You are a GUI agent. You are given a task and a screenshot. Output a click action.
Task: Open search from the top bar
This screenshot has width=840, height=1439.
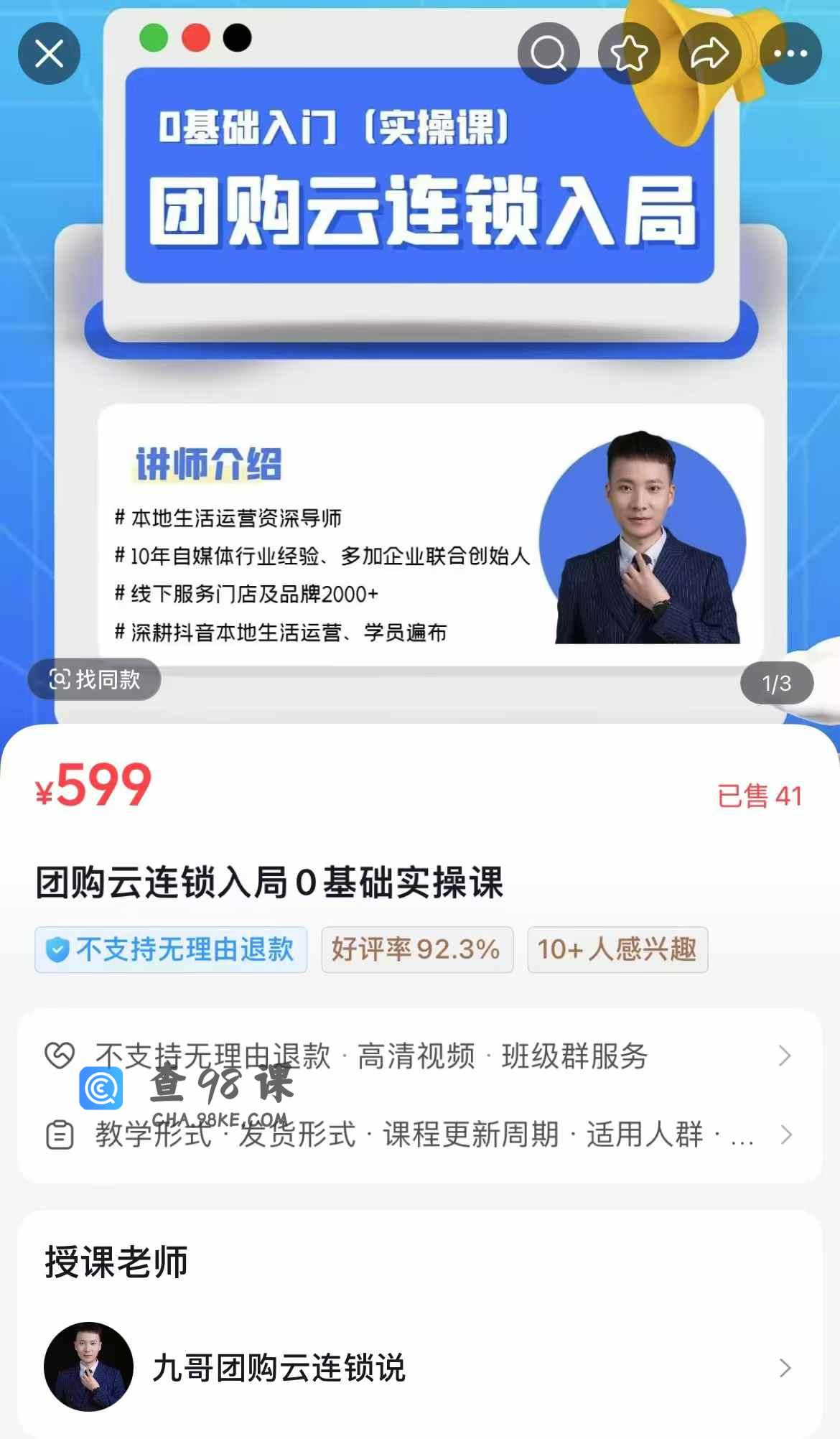549,54
